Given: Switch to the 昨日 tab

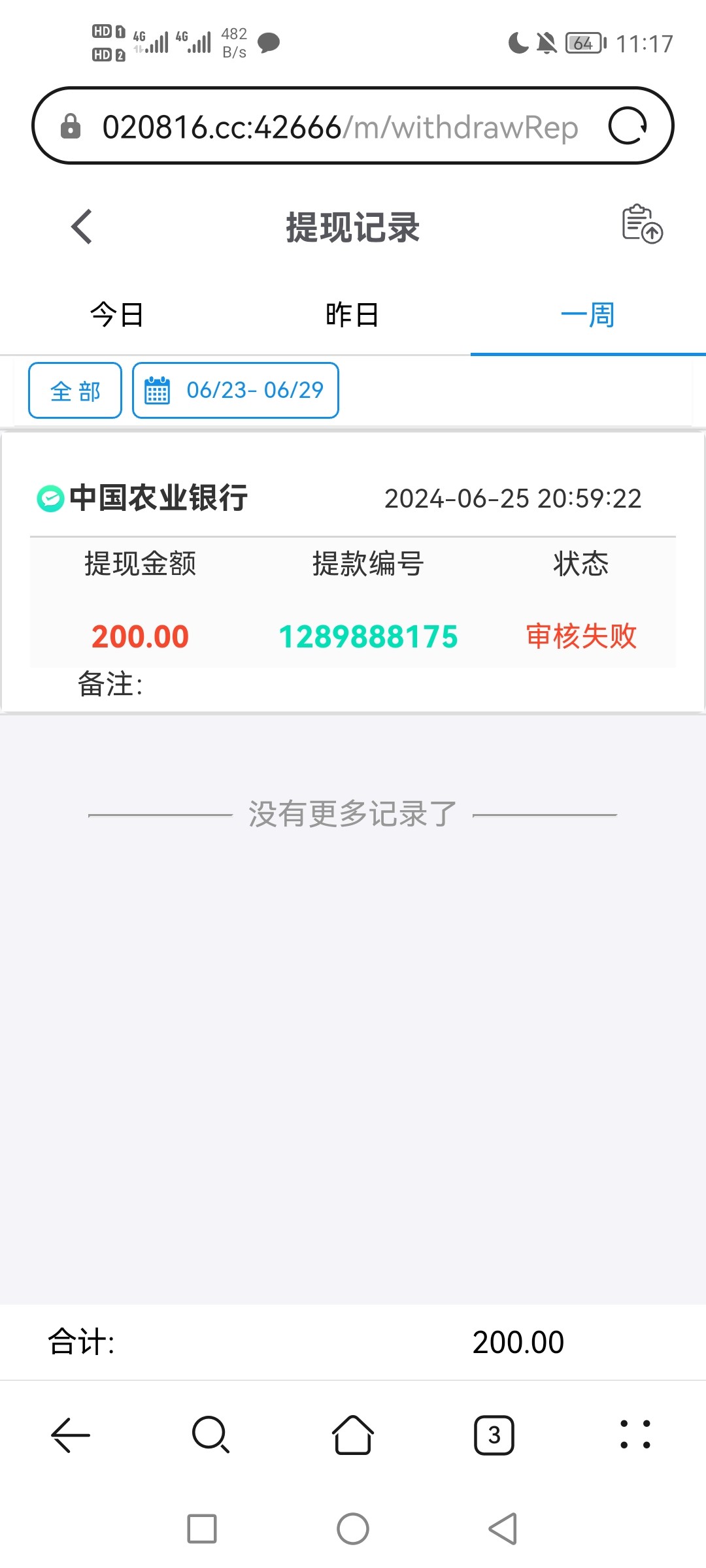Looking at the screenshot, I should point(353,315).
